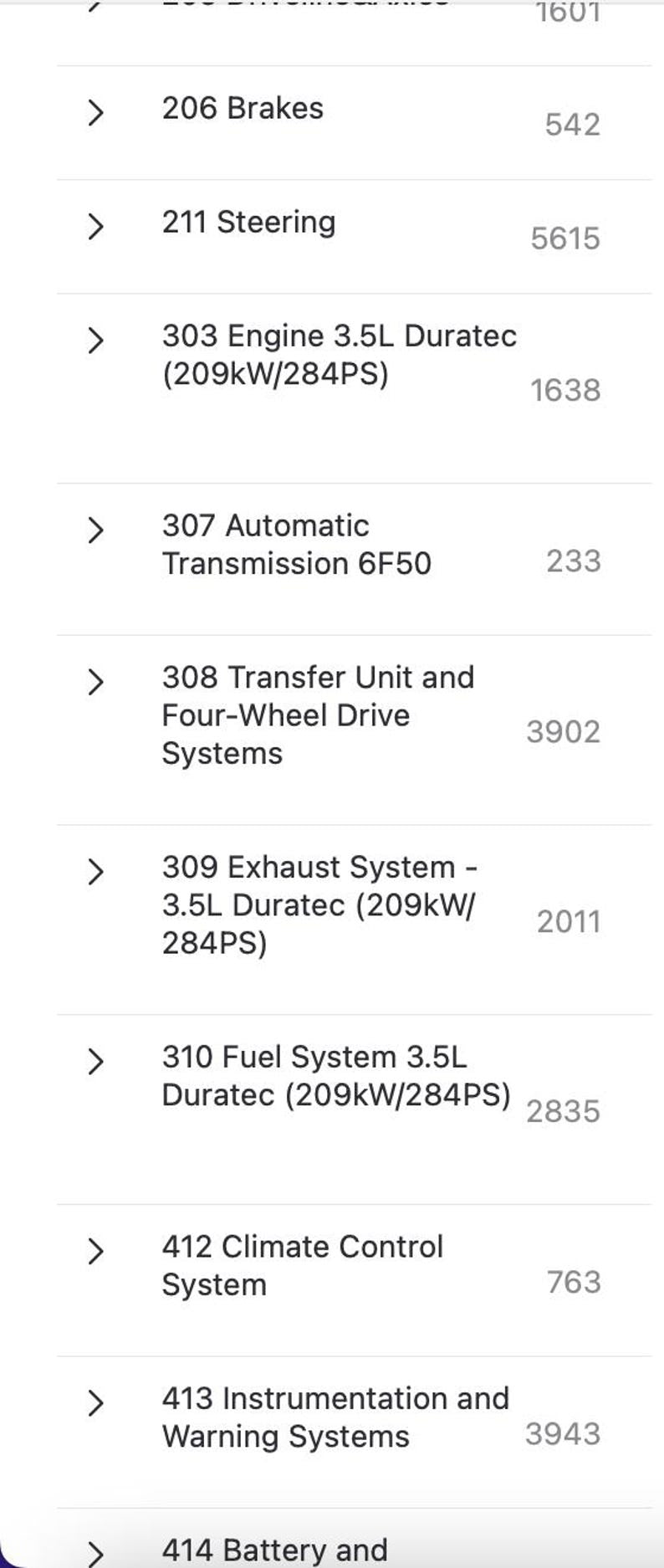Open 413 Instrumentation and Warning Systems
This screenshot has height=1568, width=664.
(96, 1403)
